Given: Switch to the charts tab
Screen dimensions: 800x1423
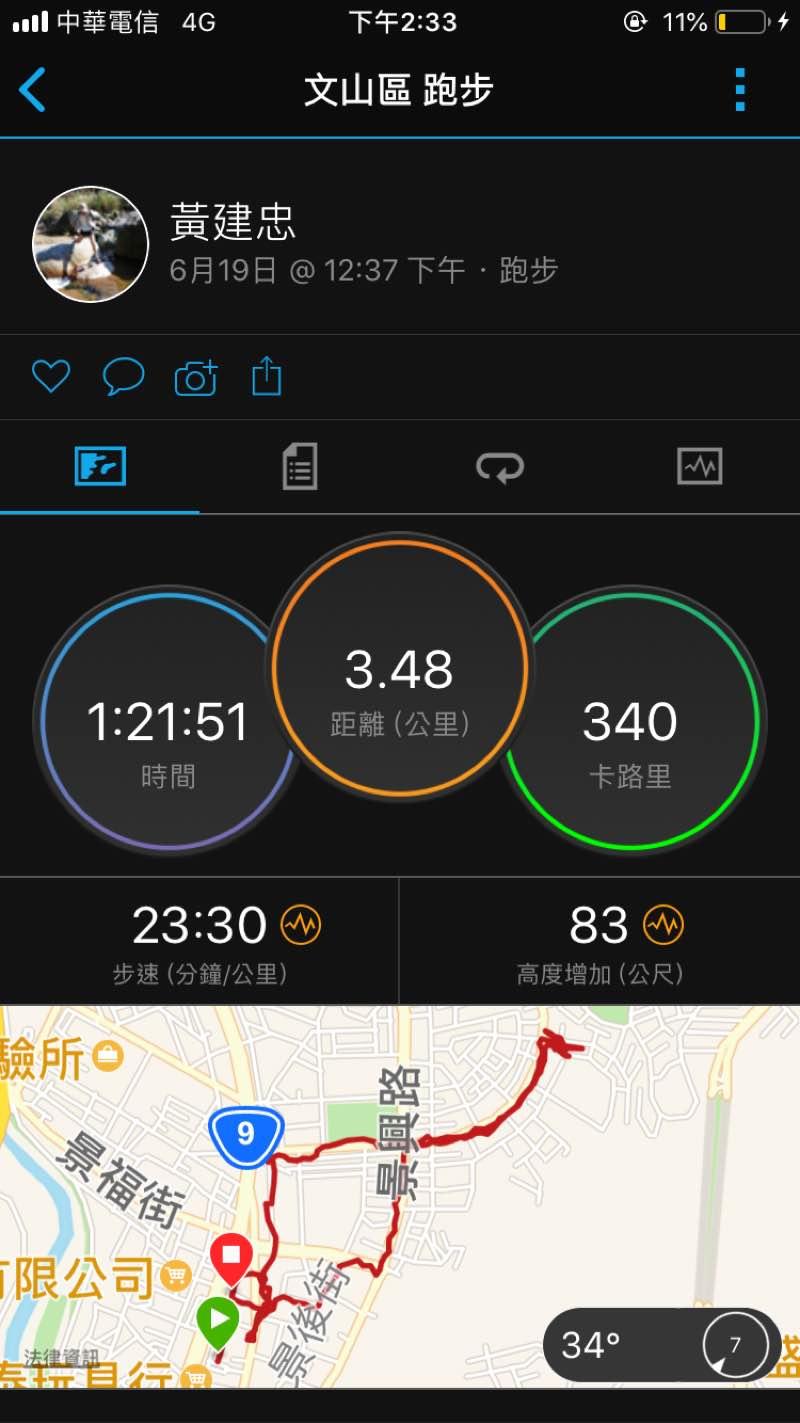Looking at the screenshot, I should (x=699, y=466).
